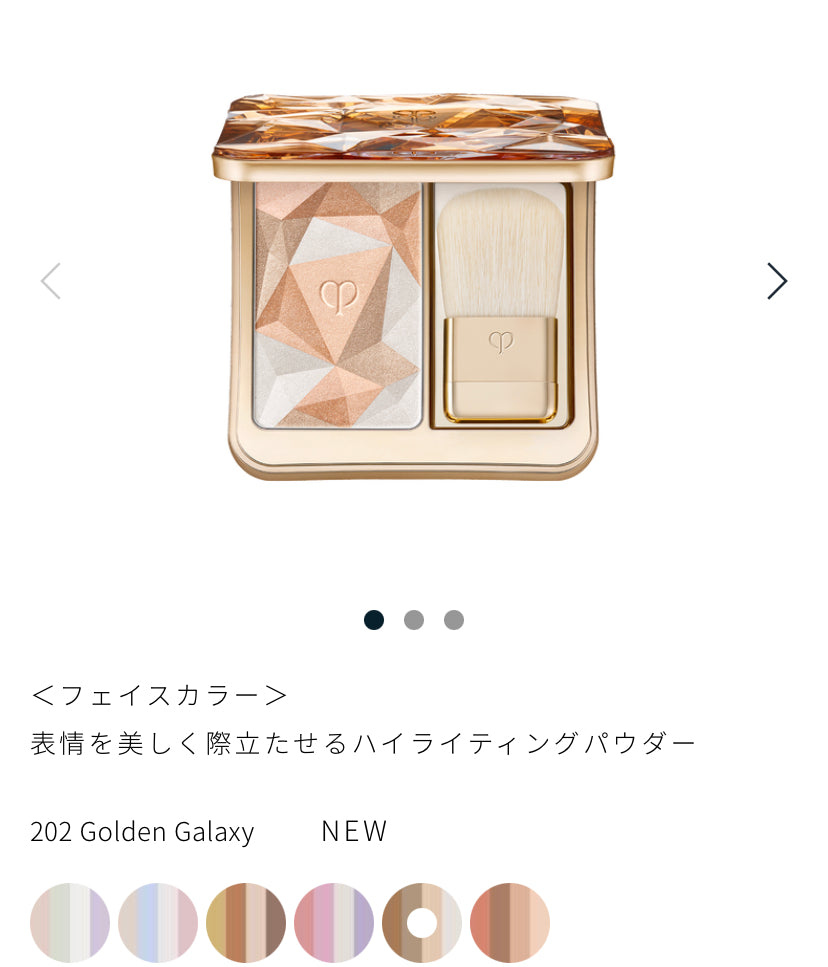Select the pale pink, green and lavender swatch
This screenshot has height=967, width=828.
[70, 922]
